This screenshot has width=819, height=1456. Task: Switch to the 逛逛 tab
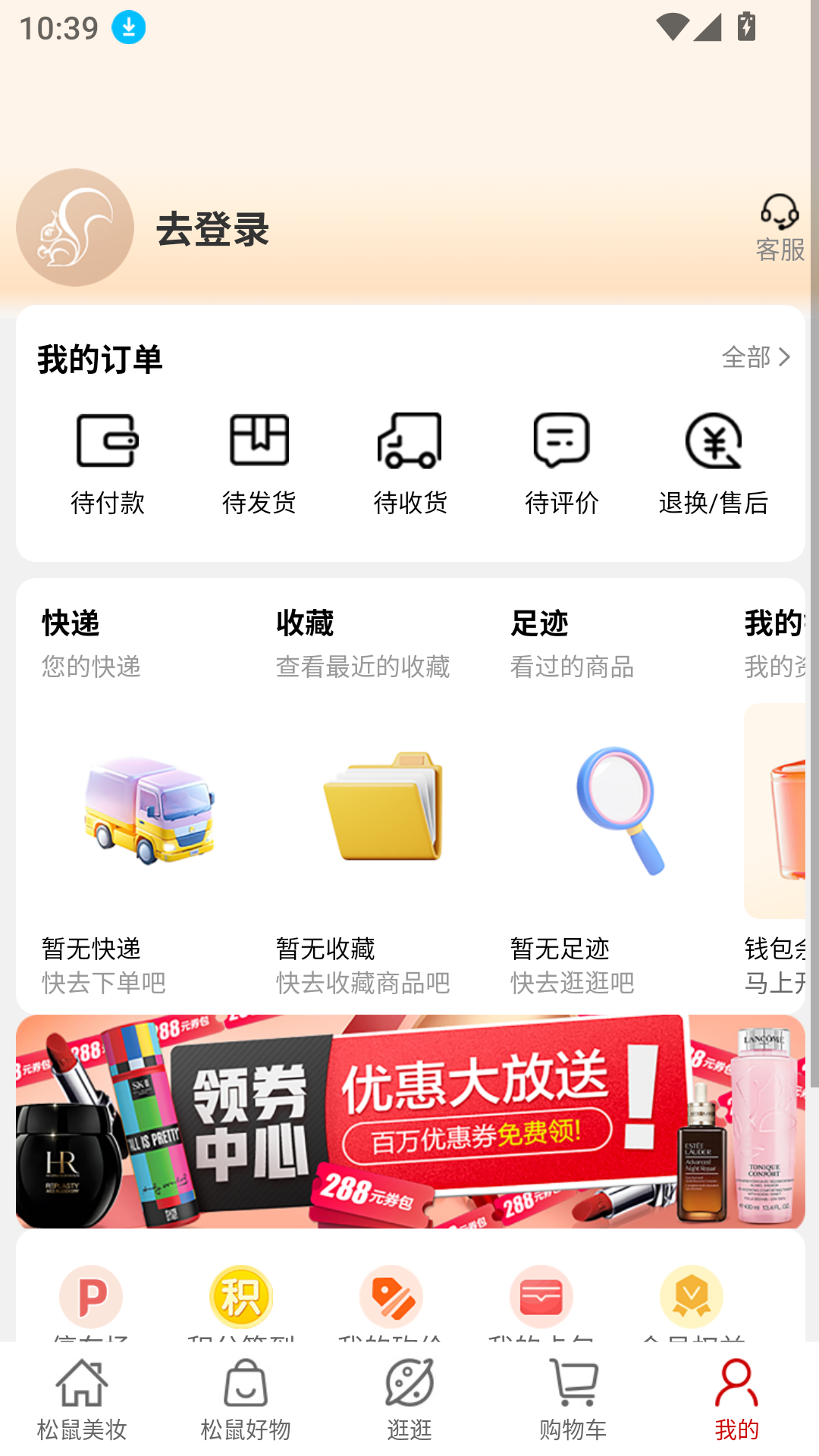click(x=409, y=1400)
